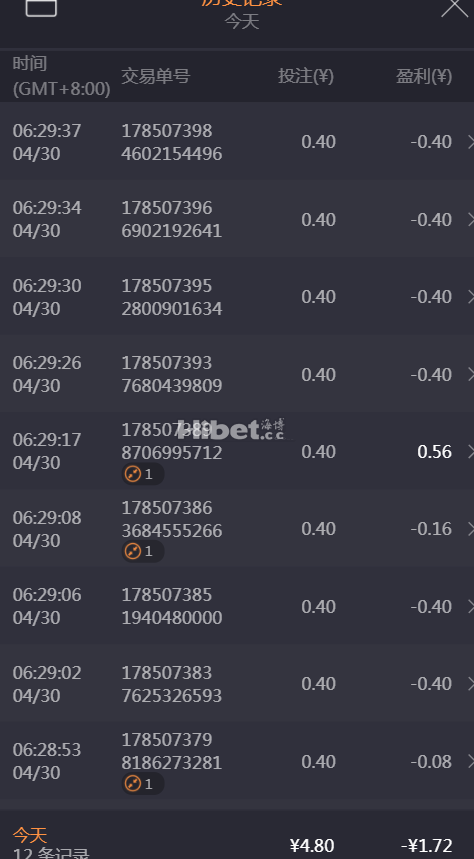Open the 06:29:26 bet record

(x=237, y=374)
